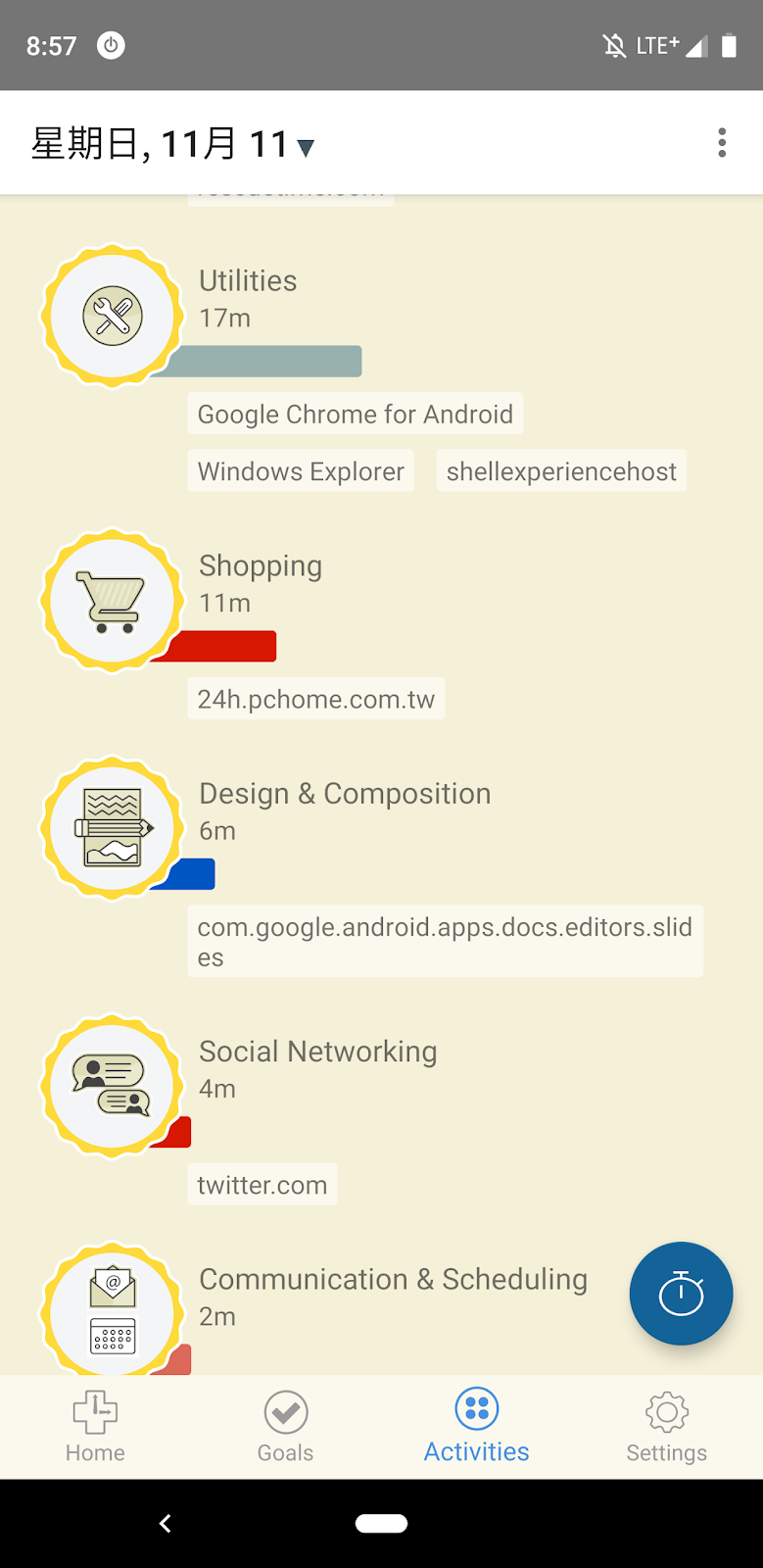Tap the Google Chrome for Android chip
Screen dimensions: 763x1568
pos(355,414)
